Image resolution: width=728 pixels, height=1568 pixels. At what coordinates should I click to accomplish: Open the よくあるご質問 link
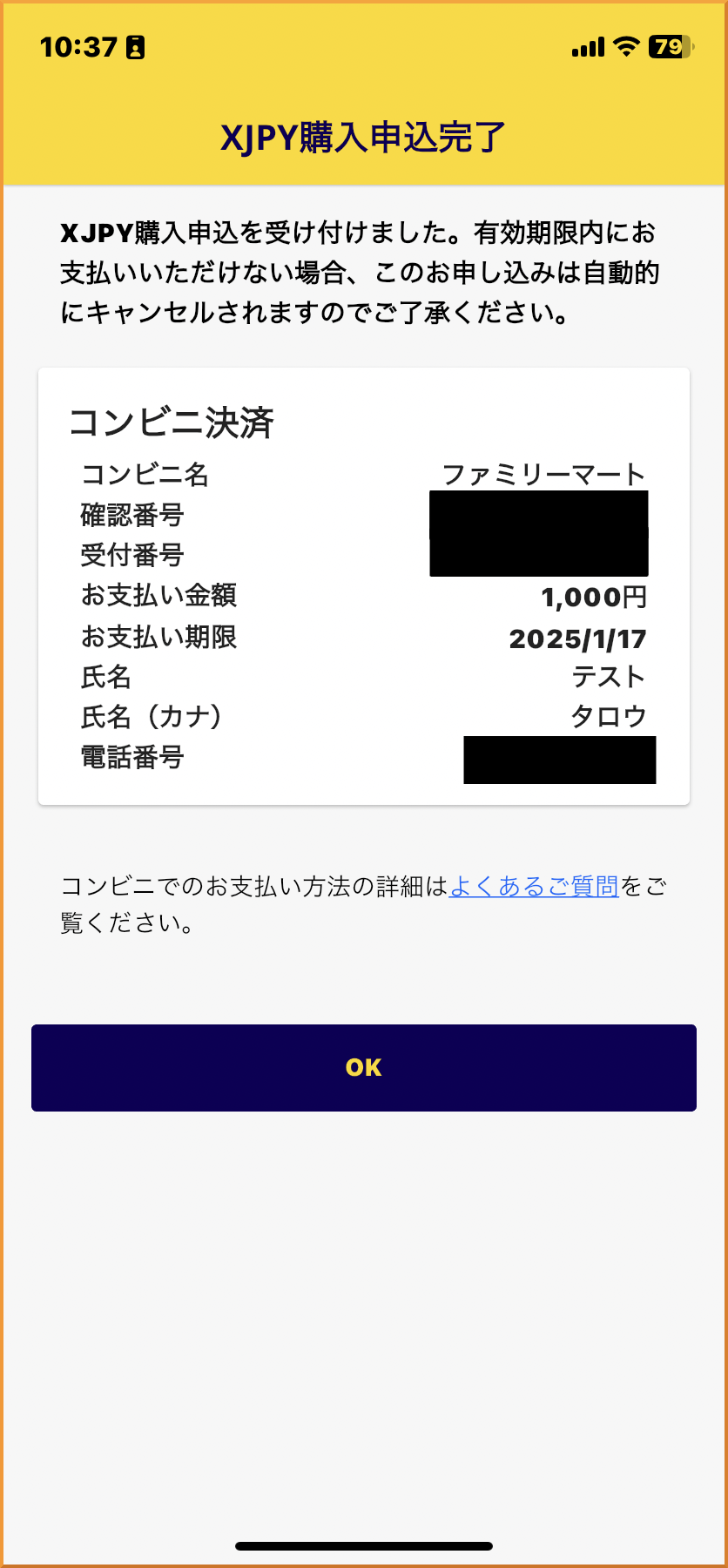[x=533, y=887]
